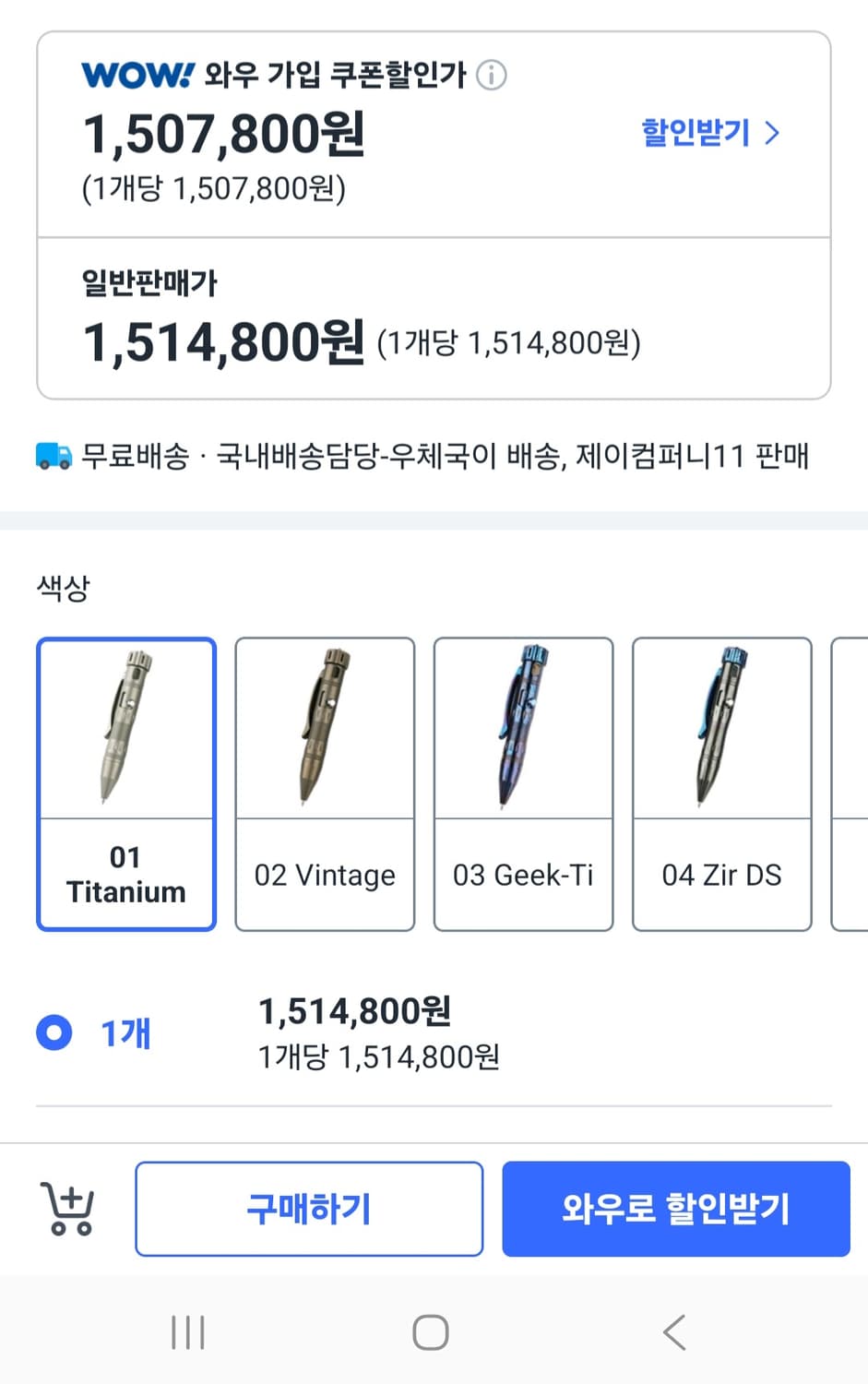Open recent apps from the navigation bar
This screenshot has width=868, height=1384.
pyautogui.click(x=187, y=1331)
